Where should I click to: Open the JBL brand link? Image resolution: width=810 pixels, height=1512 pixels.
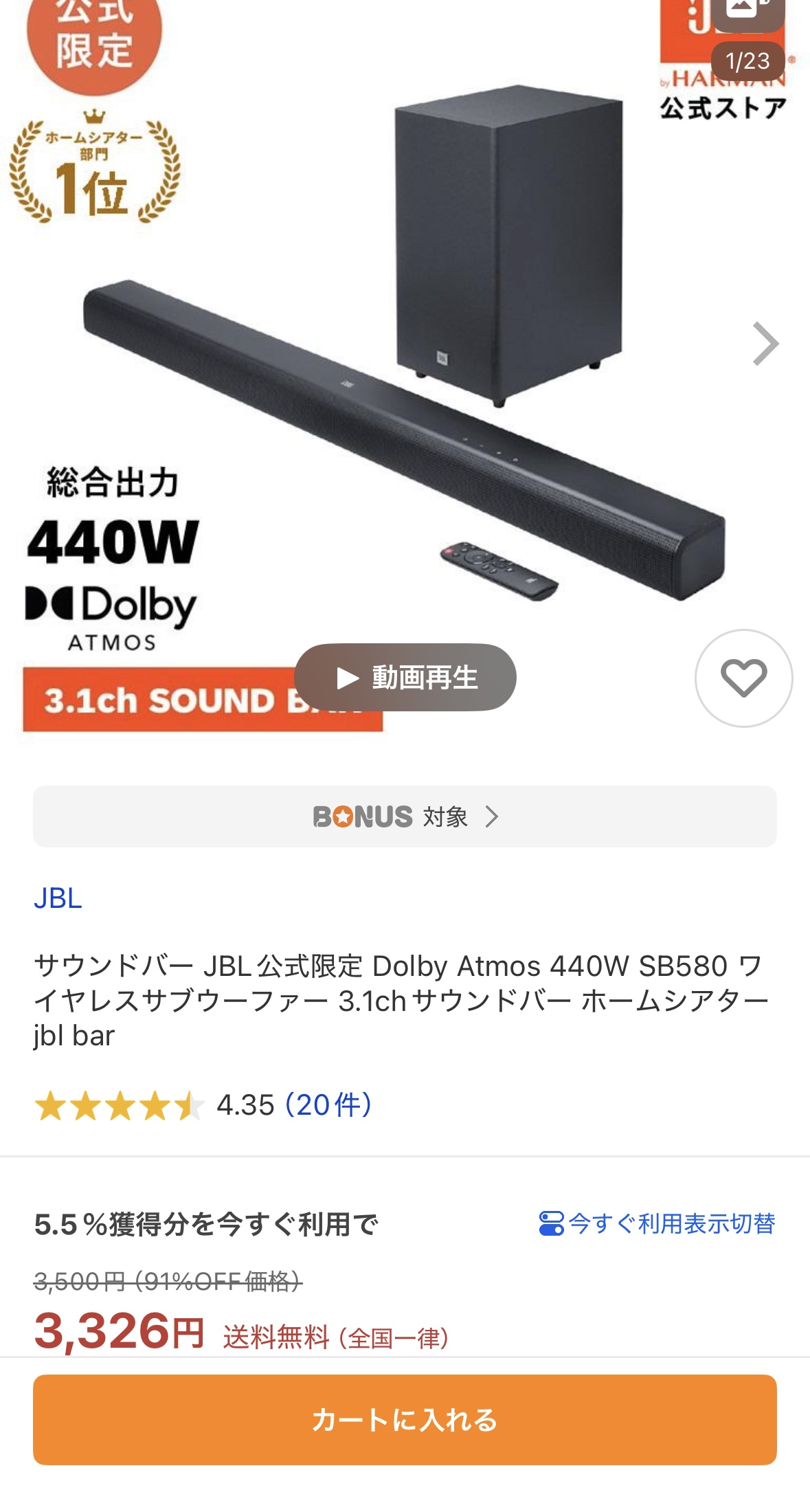pos(58,898)
